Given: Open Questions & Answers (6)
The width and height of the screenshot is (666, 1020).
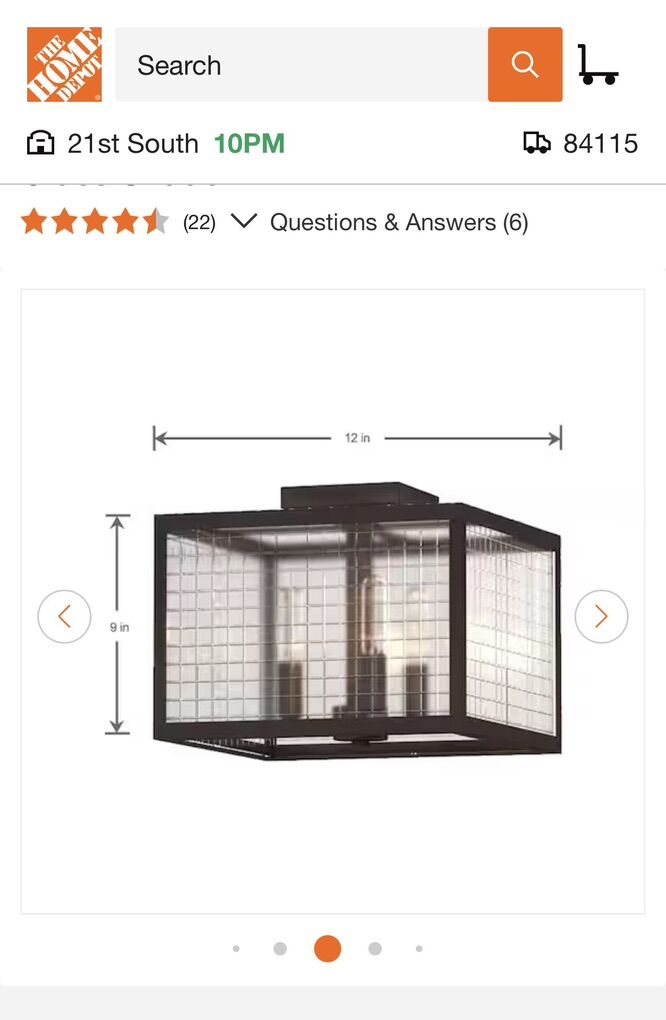Looking at the screenshot, I should pos(399,222).
